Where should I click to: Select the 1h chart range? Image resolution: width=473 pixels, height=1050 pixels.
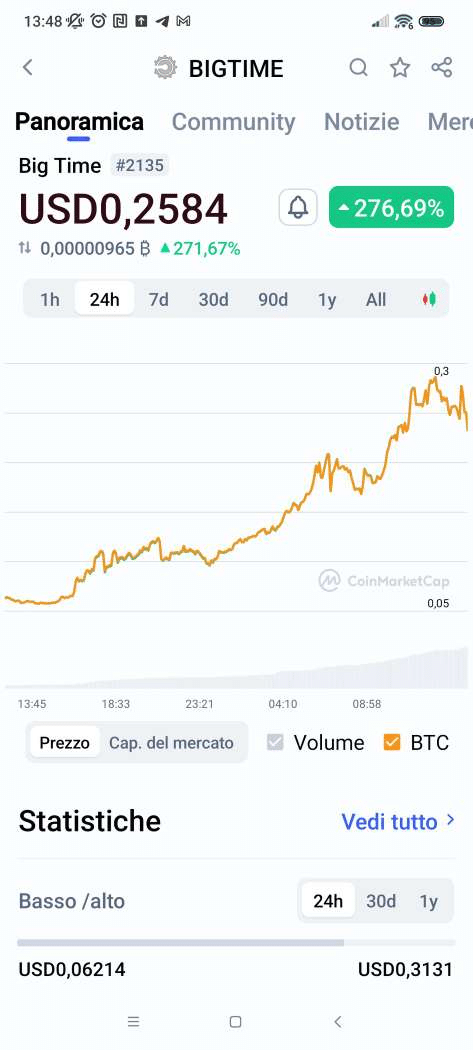click(x=50, y=299)
